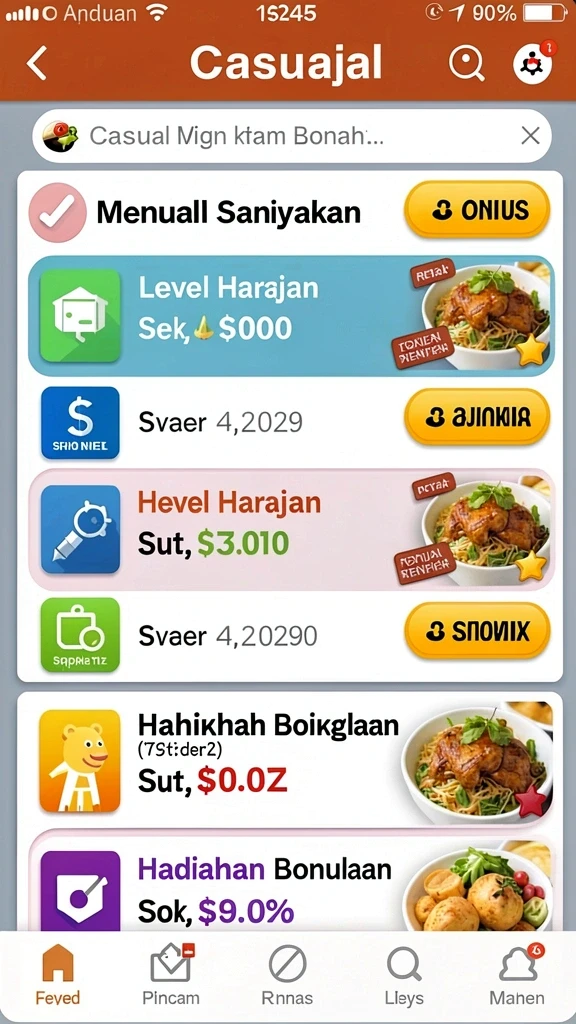
Task: Switch to the Lleys tab
Action: tap(404, 974)
